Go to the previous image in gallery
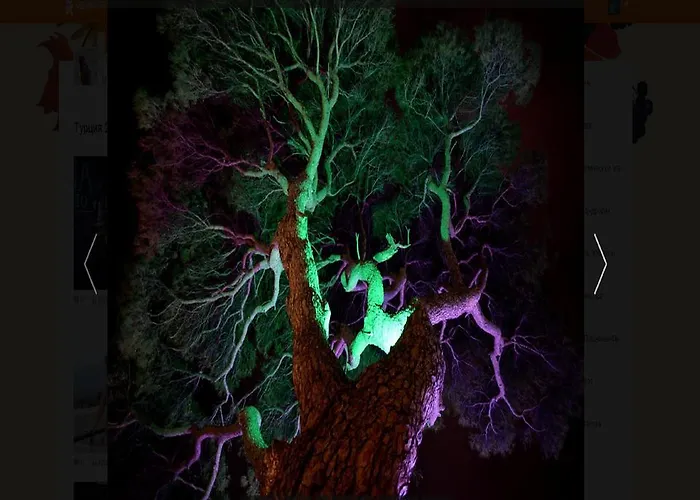Screen dimensions: 700x500 coord(90,264)
